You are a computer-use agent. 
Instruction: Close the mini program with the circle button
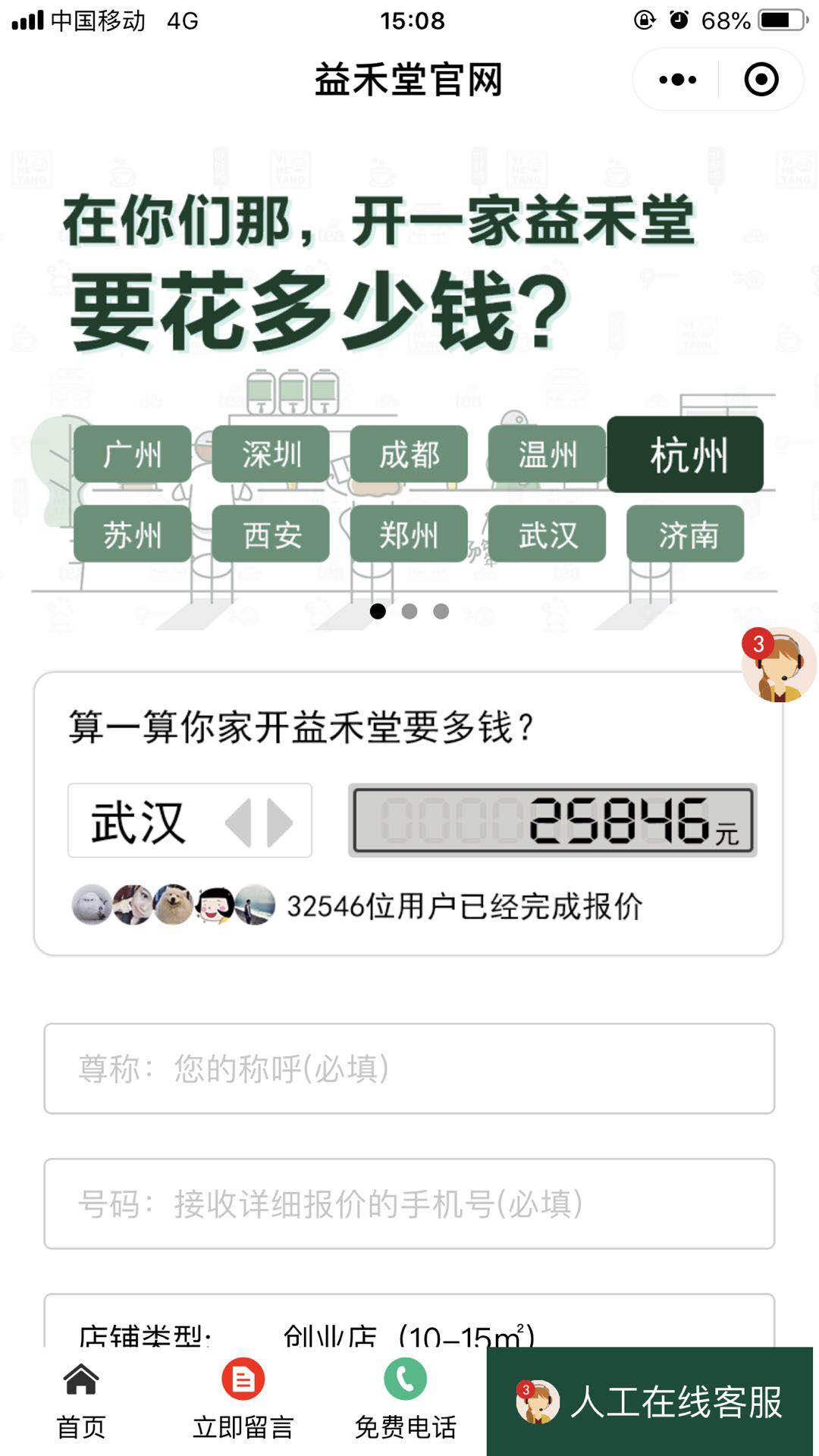761,80
